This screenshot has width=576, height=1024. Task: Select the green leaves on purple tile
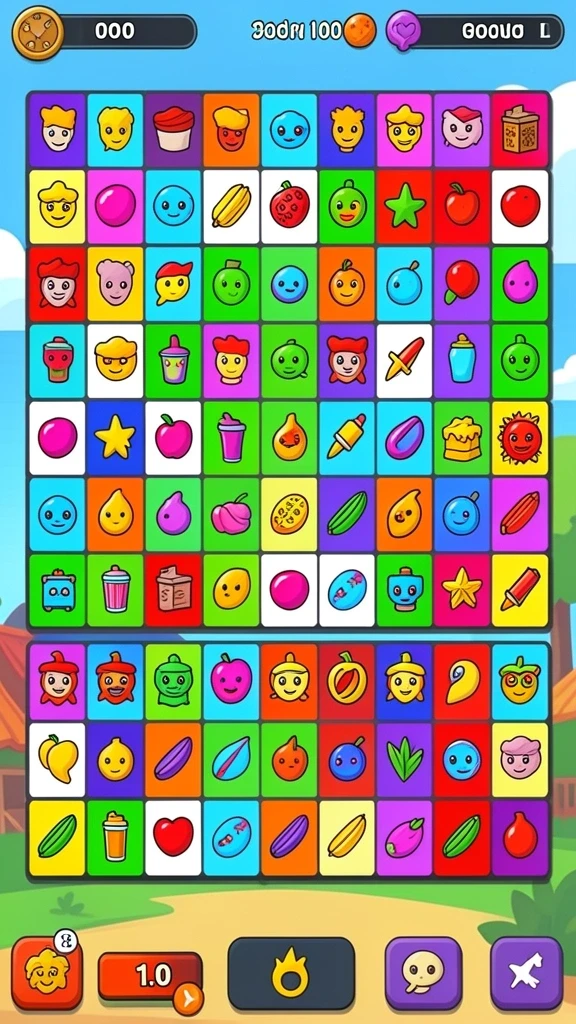click(x=404, y=760)
